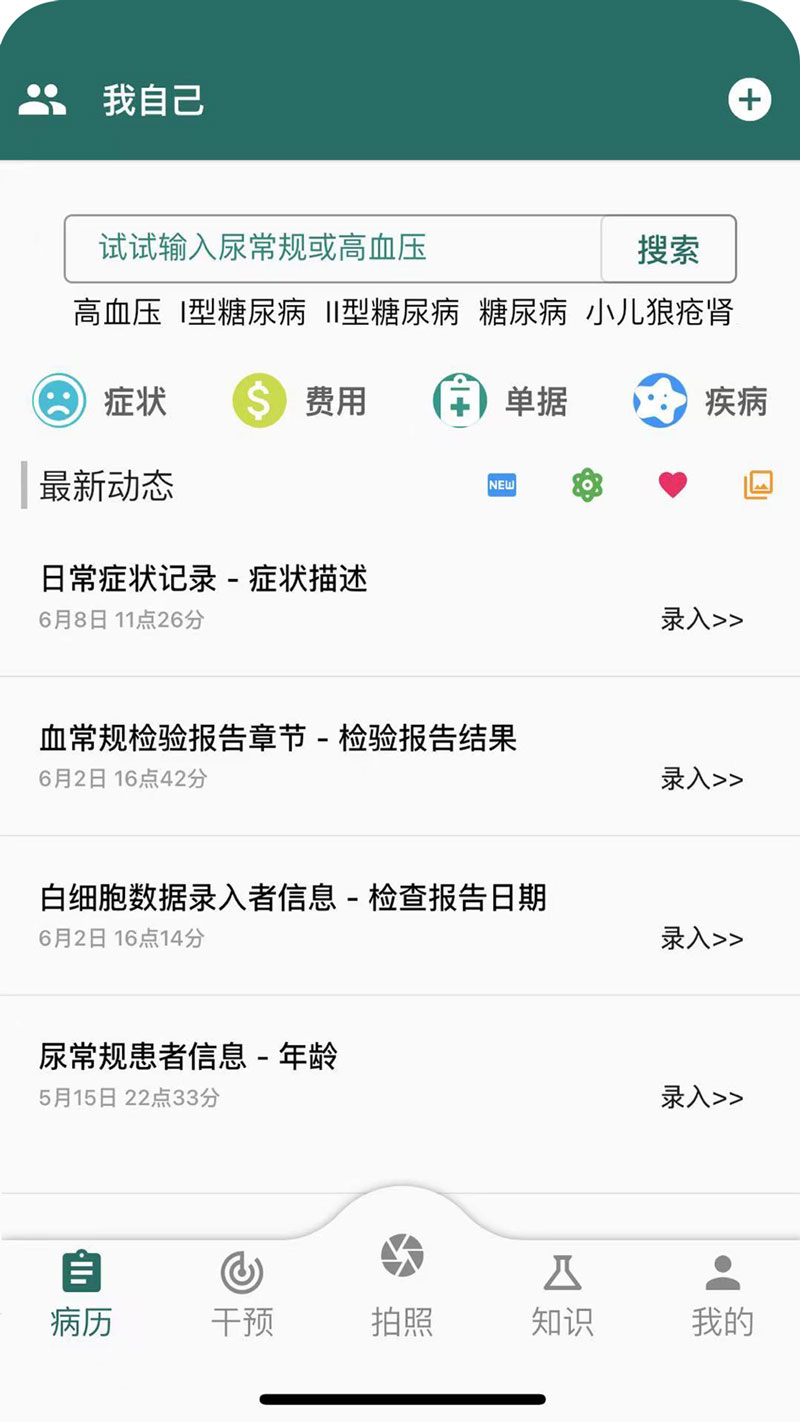The width and height of the screenshot is (800, 1422).
Task: Tap the 搜索 button
Action: coord(668,249)
